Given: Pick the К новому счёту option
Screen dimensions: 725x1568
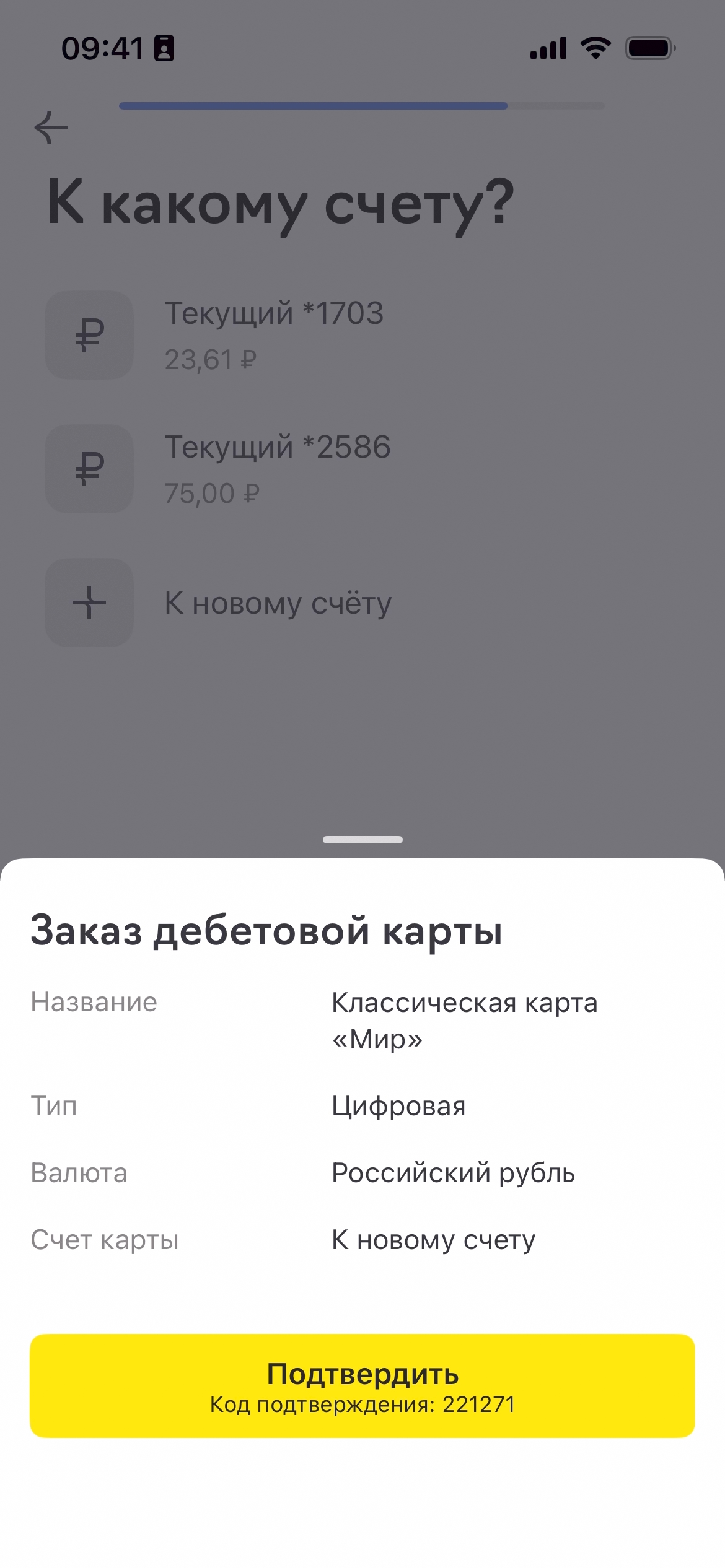Looking at the screenshot, I should click(277, 603).
